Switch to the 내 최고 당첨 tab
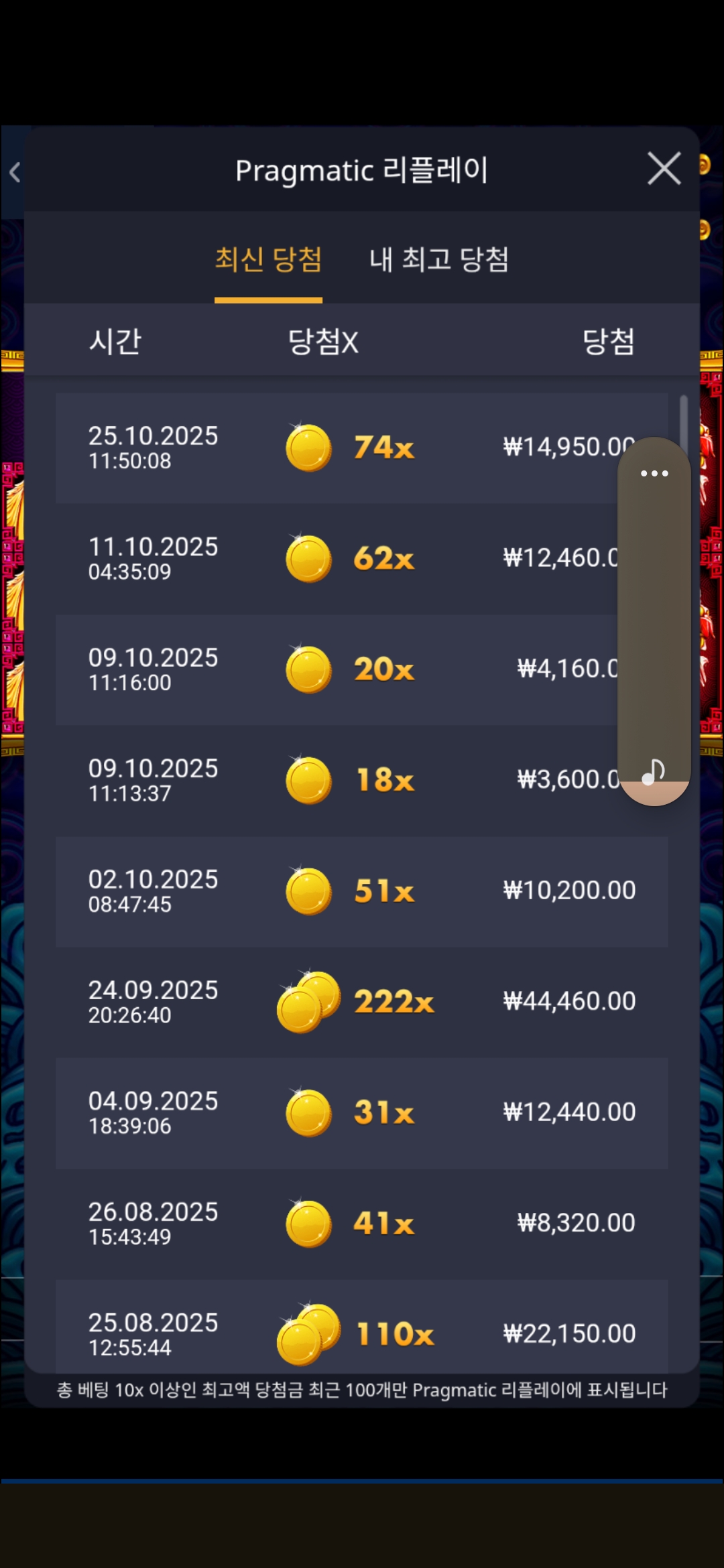 point(439,260)
